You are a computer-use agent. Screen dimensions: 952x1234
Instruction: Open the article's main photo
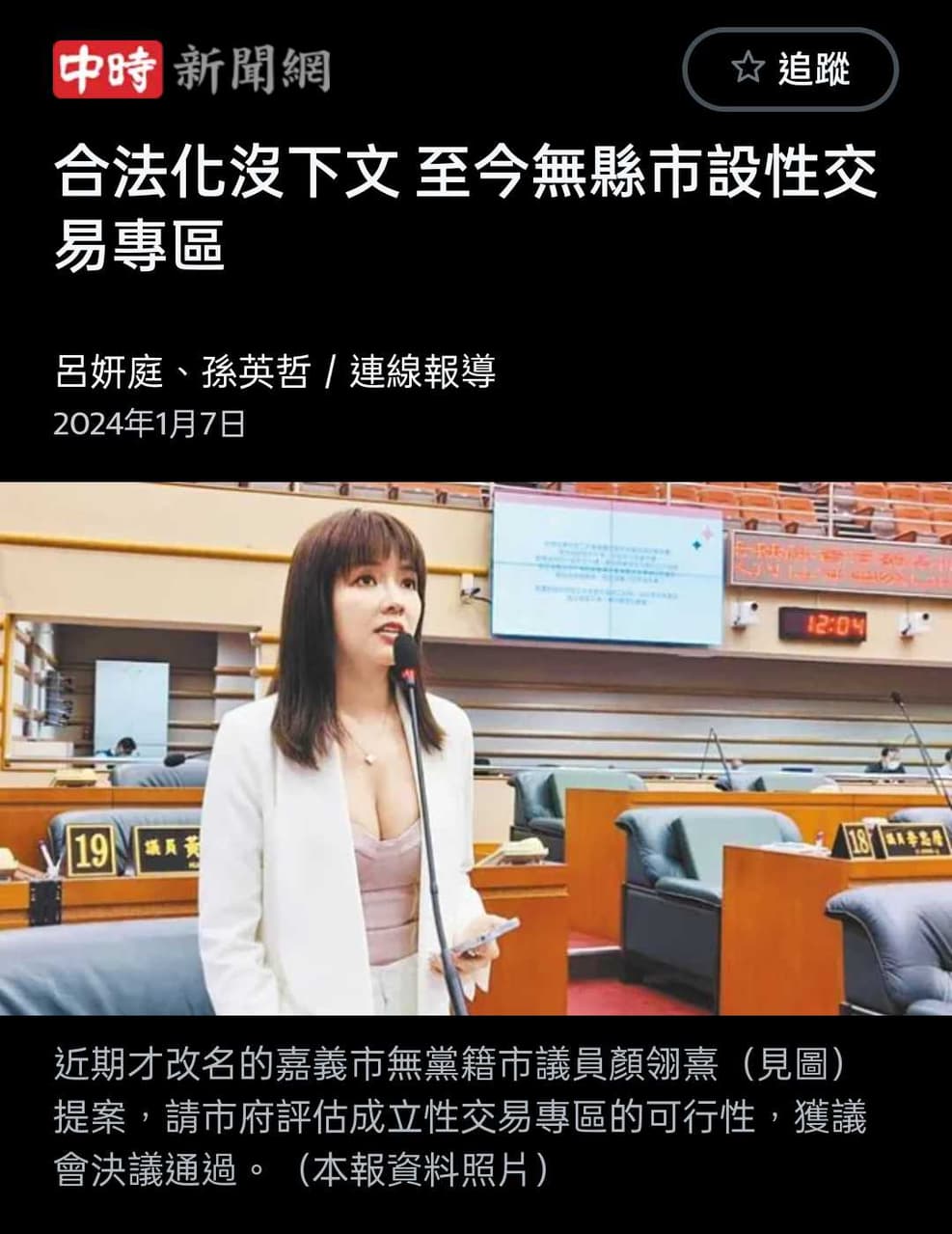(476, 748)
